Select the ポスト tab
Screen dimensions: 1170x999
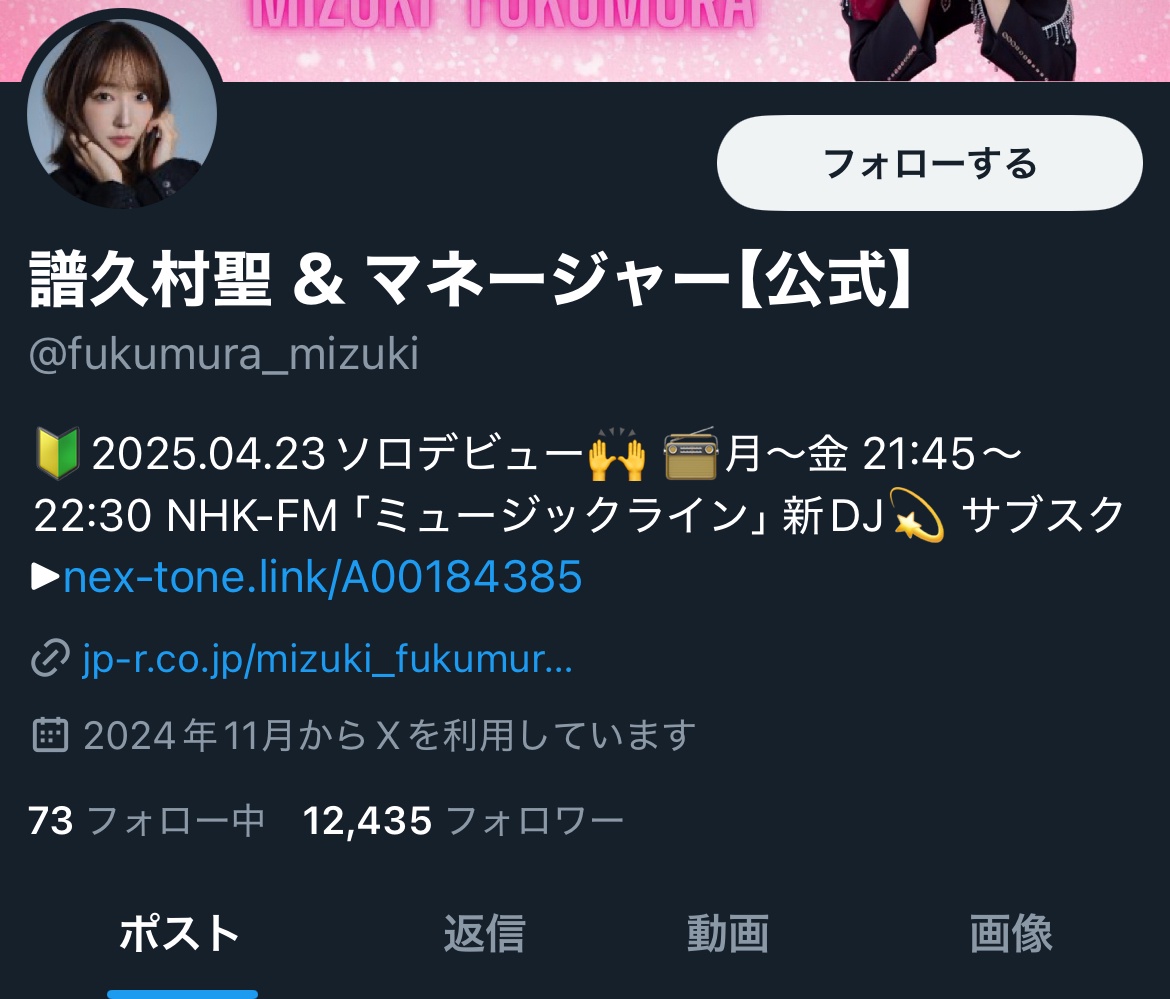(x=181, y=935)
